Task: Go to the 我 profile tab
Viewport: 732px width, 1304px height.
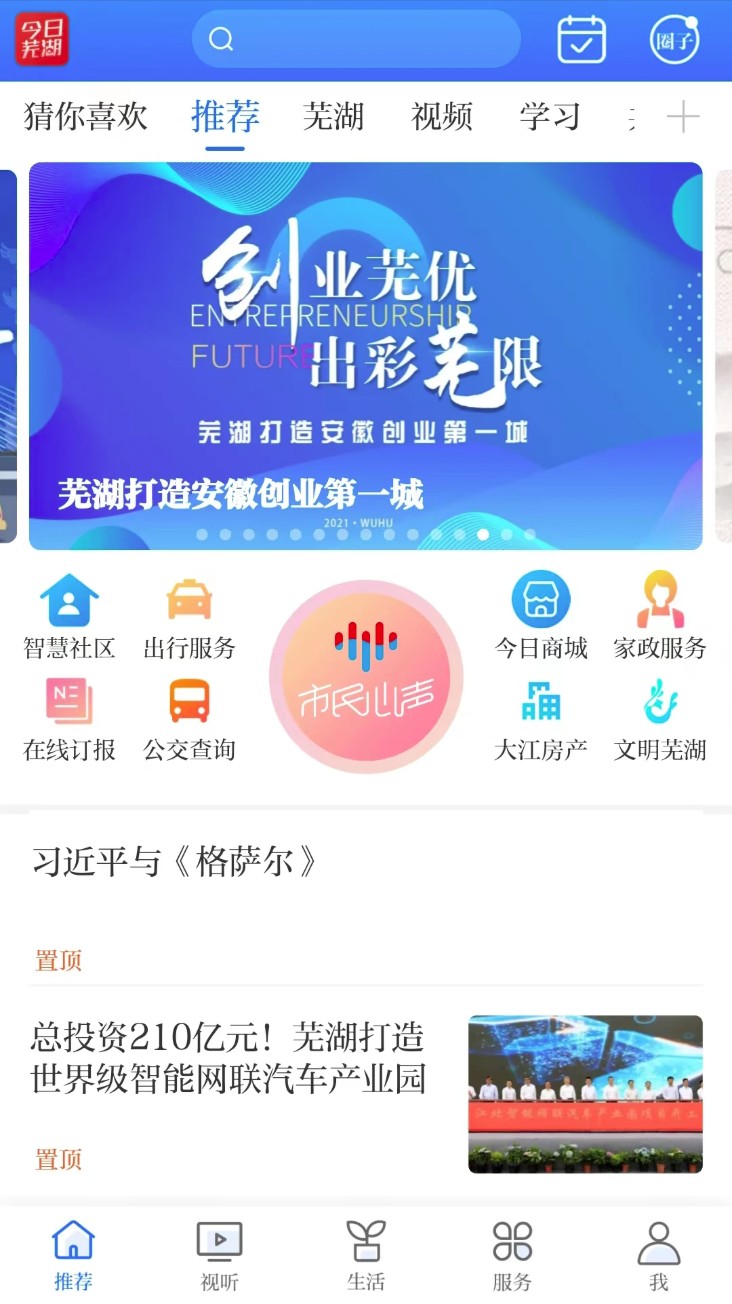Action: tap(658, 1256)
